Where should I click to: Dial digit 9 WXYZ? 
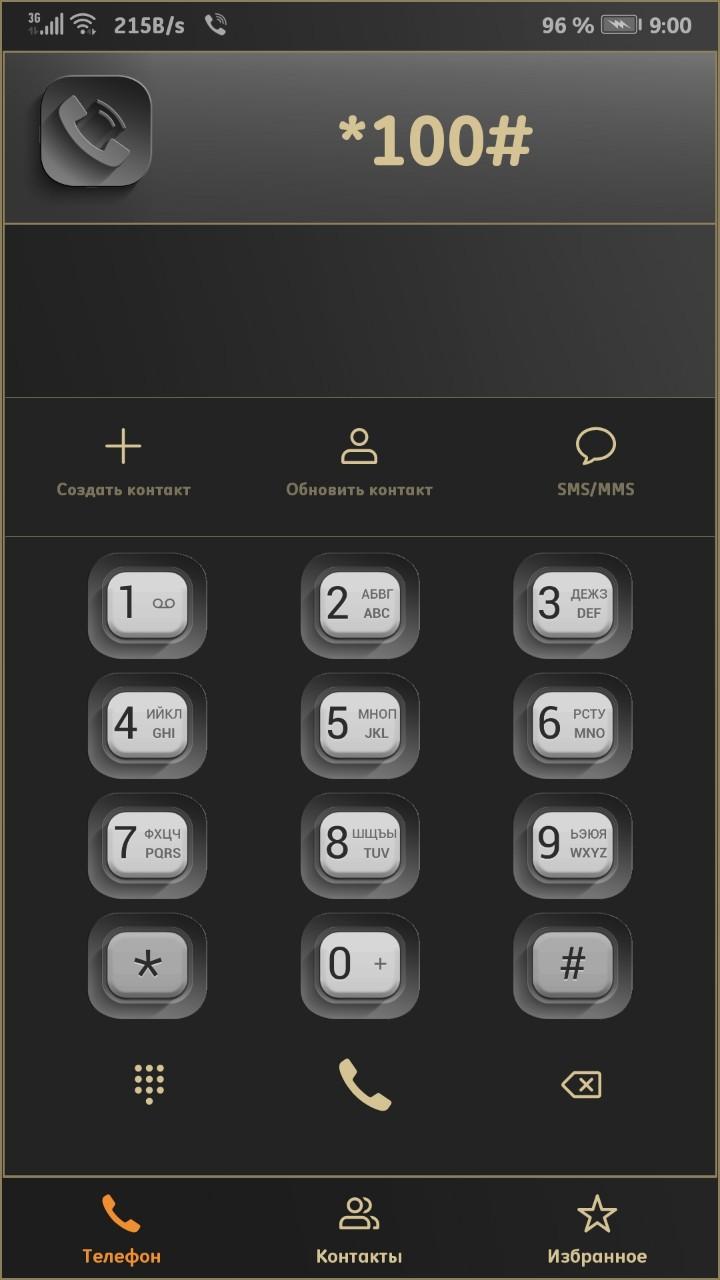pos(572,845)
